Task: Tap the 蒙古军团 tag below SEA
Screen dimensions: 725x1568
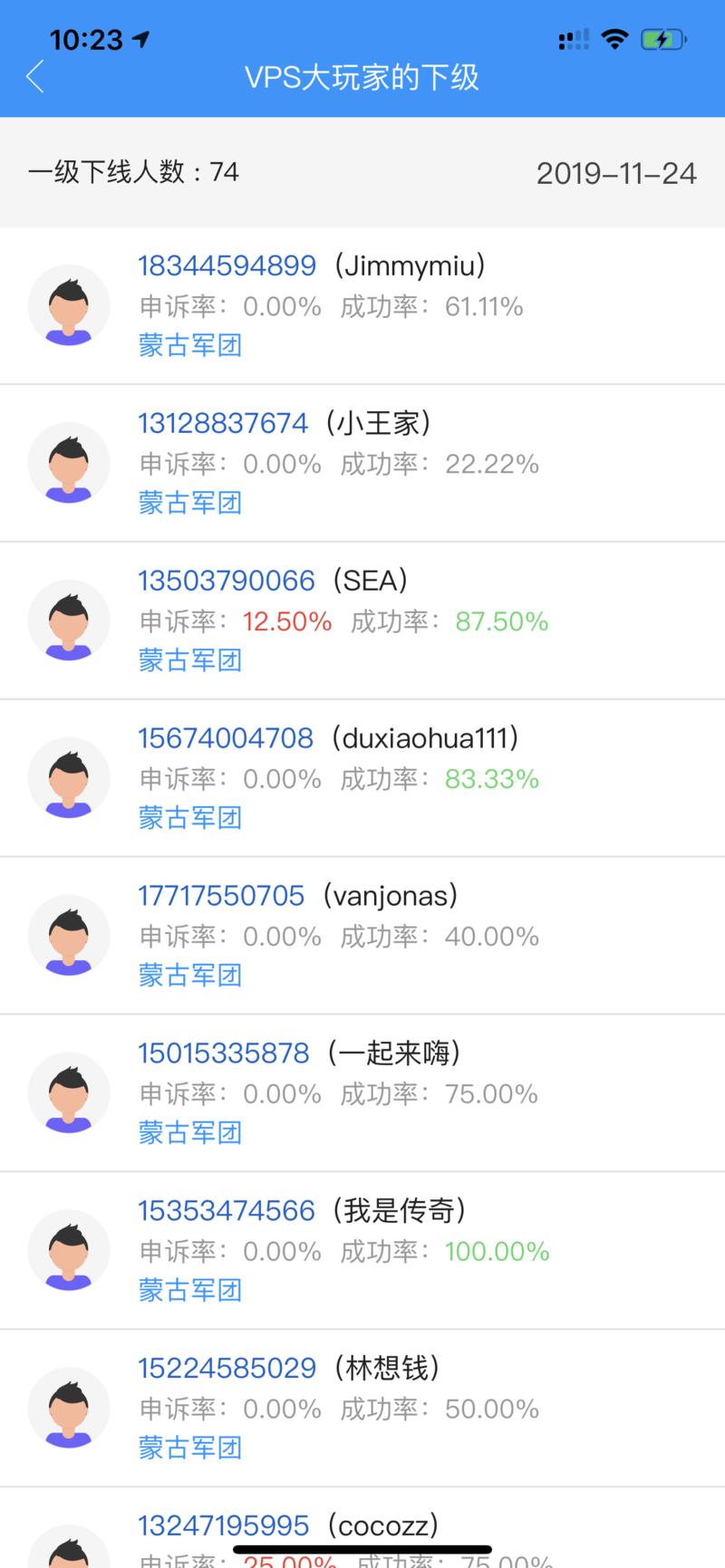Action: [189, 661]
